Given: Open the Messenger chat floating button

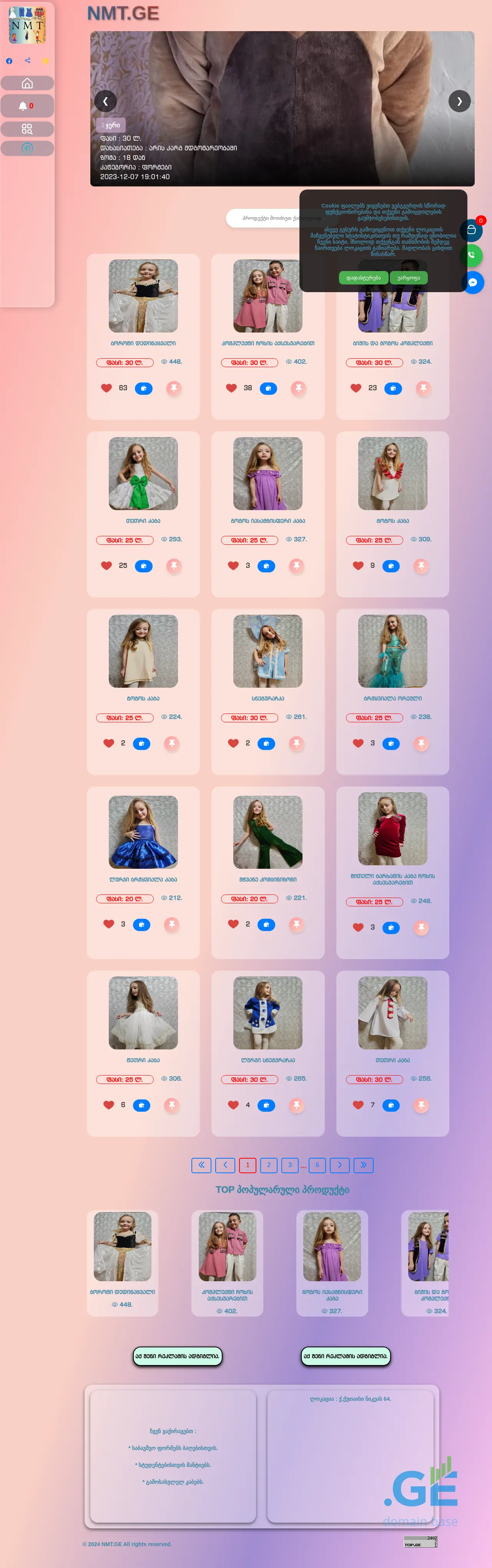Looking at the screenshot, I should (x=472, y=283).
